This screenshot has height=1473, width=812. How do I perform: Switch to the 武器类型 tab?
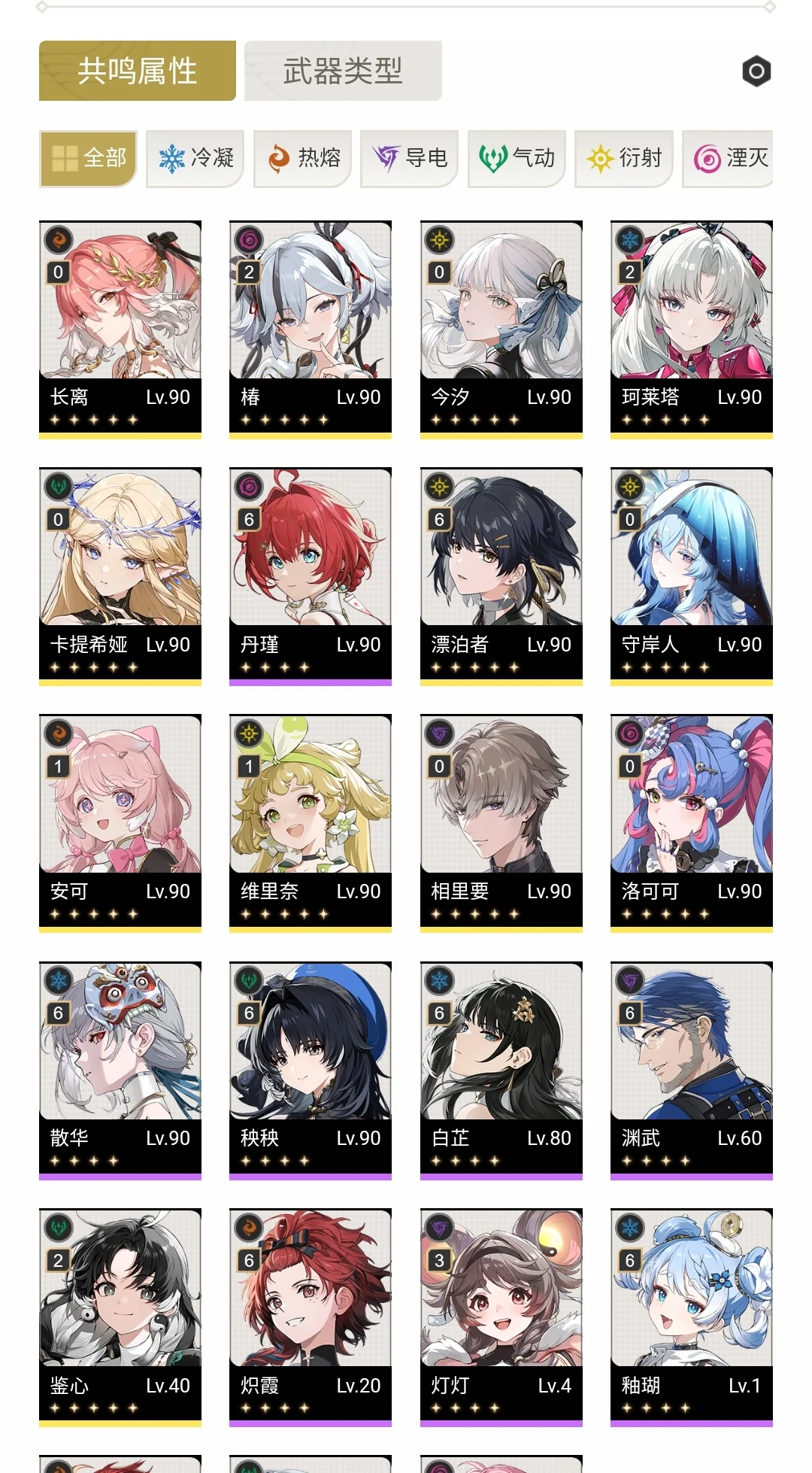pos(343,71)
